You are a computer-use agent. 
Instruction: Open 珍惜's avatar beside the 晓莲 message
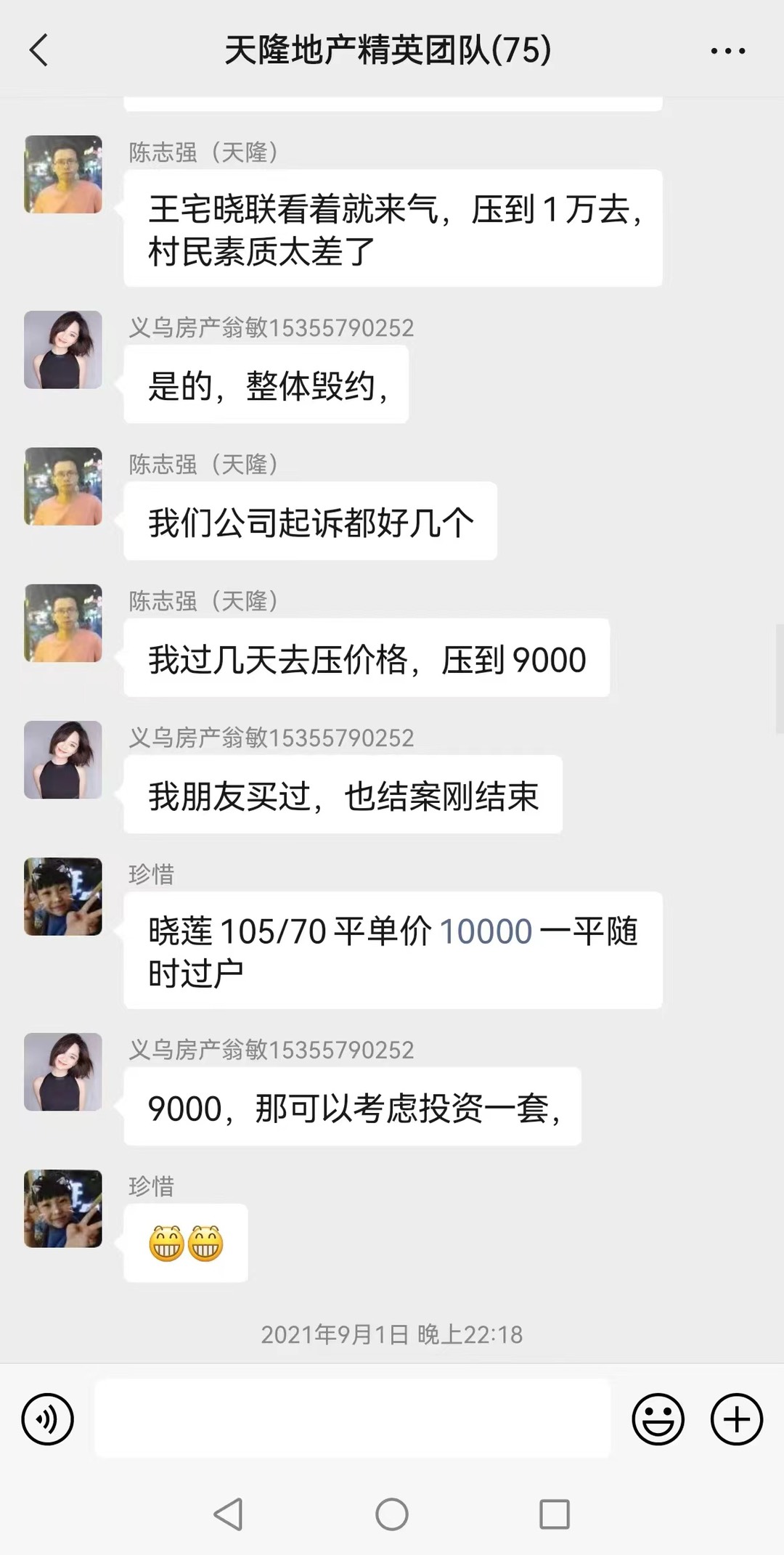point(63,897)
